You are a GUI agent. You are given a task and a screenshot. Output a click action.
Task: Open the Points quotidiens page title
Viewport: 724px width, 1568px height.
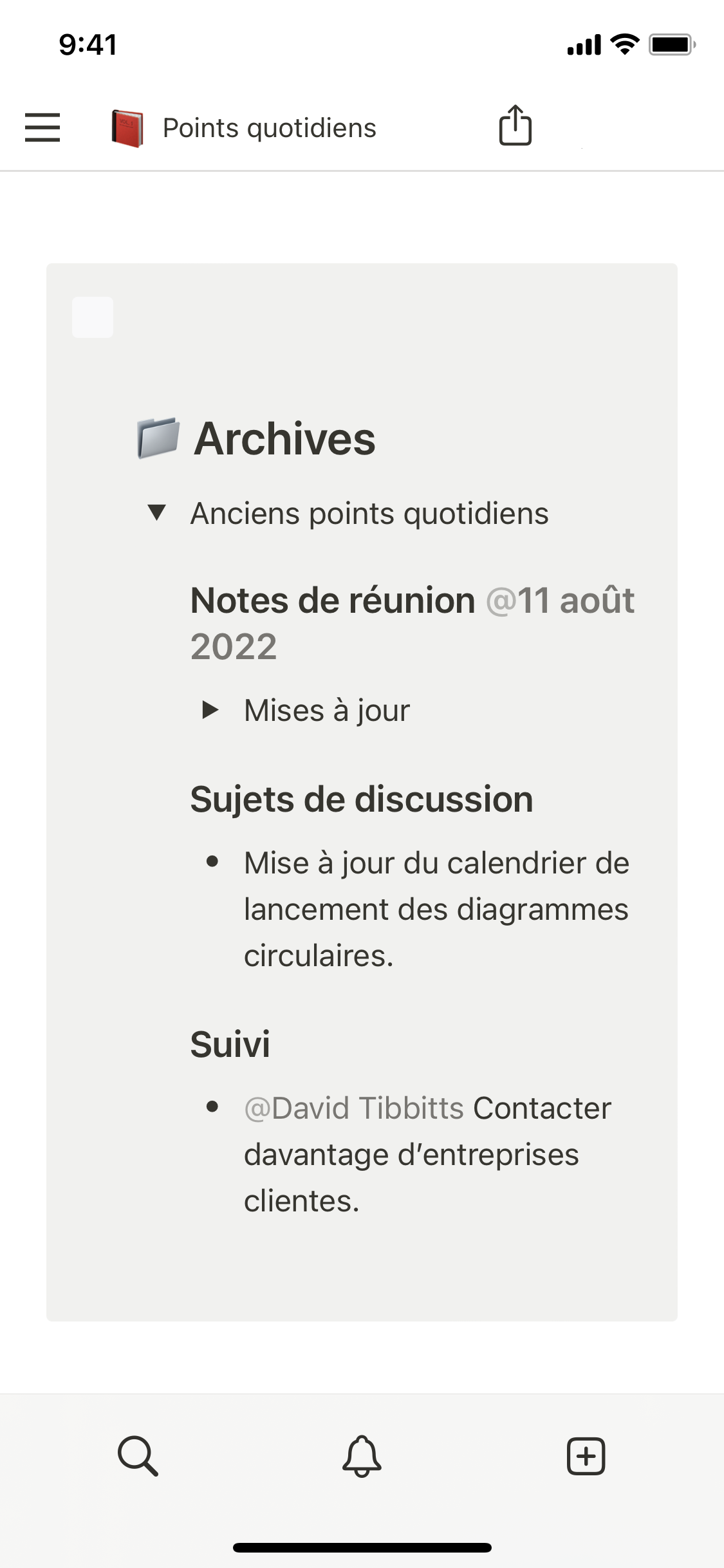(x=269, y=128)
